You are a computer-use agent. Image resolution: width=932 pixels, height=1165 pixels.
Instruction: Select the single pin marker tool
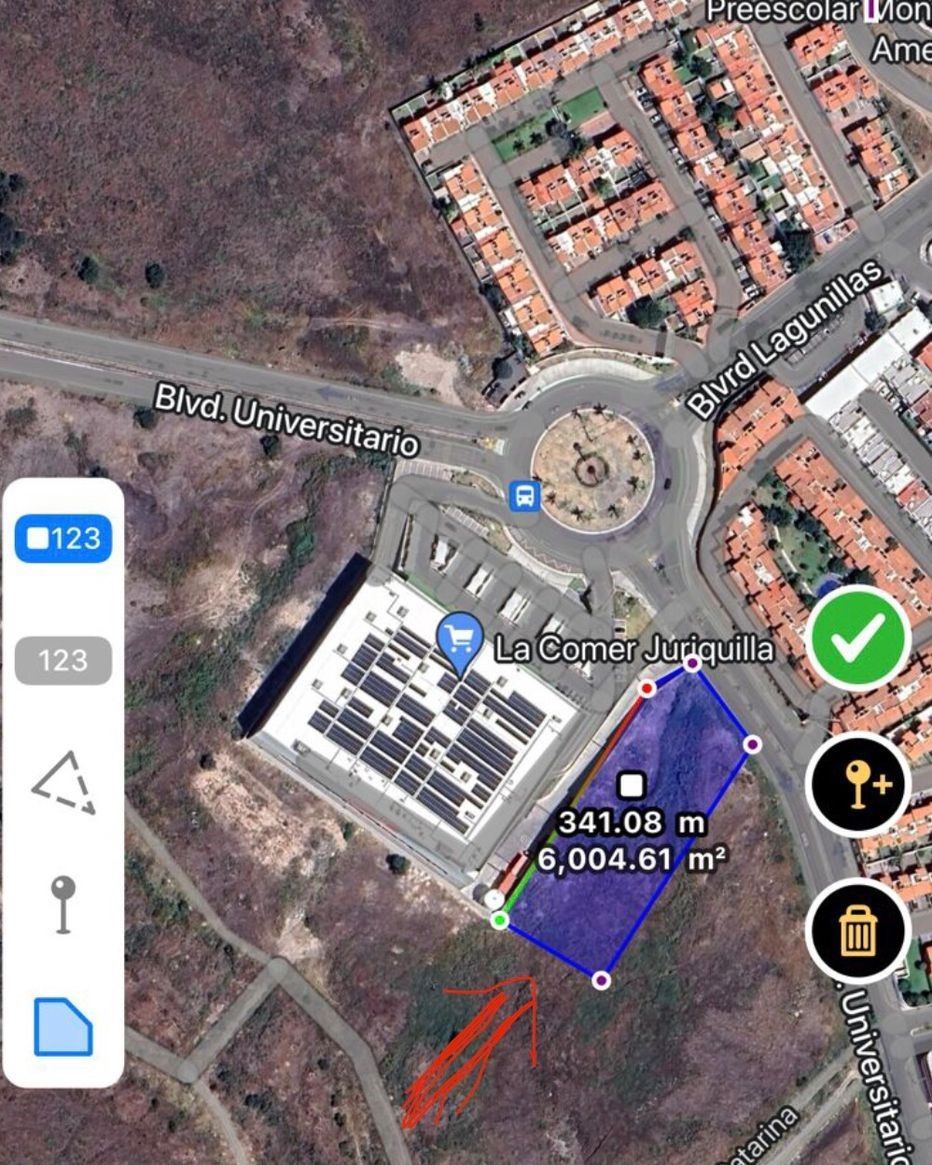pyautogui.click(x=63, y=903)
